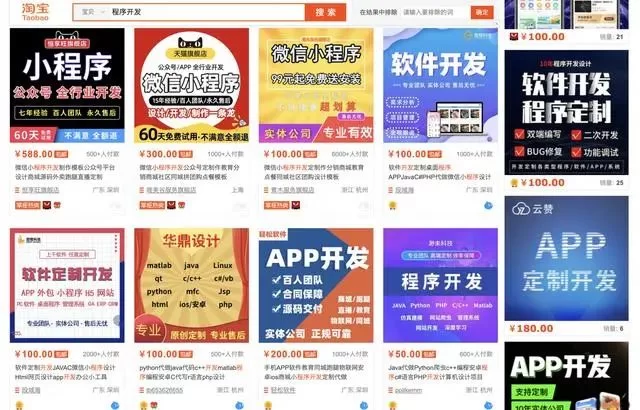640x410 pixels.
Task: Open the title link under the ¥300.00 item
Action: (190, 172)
